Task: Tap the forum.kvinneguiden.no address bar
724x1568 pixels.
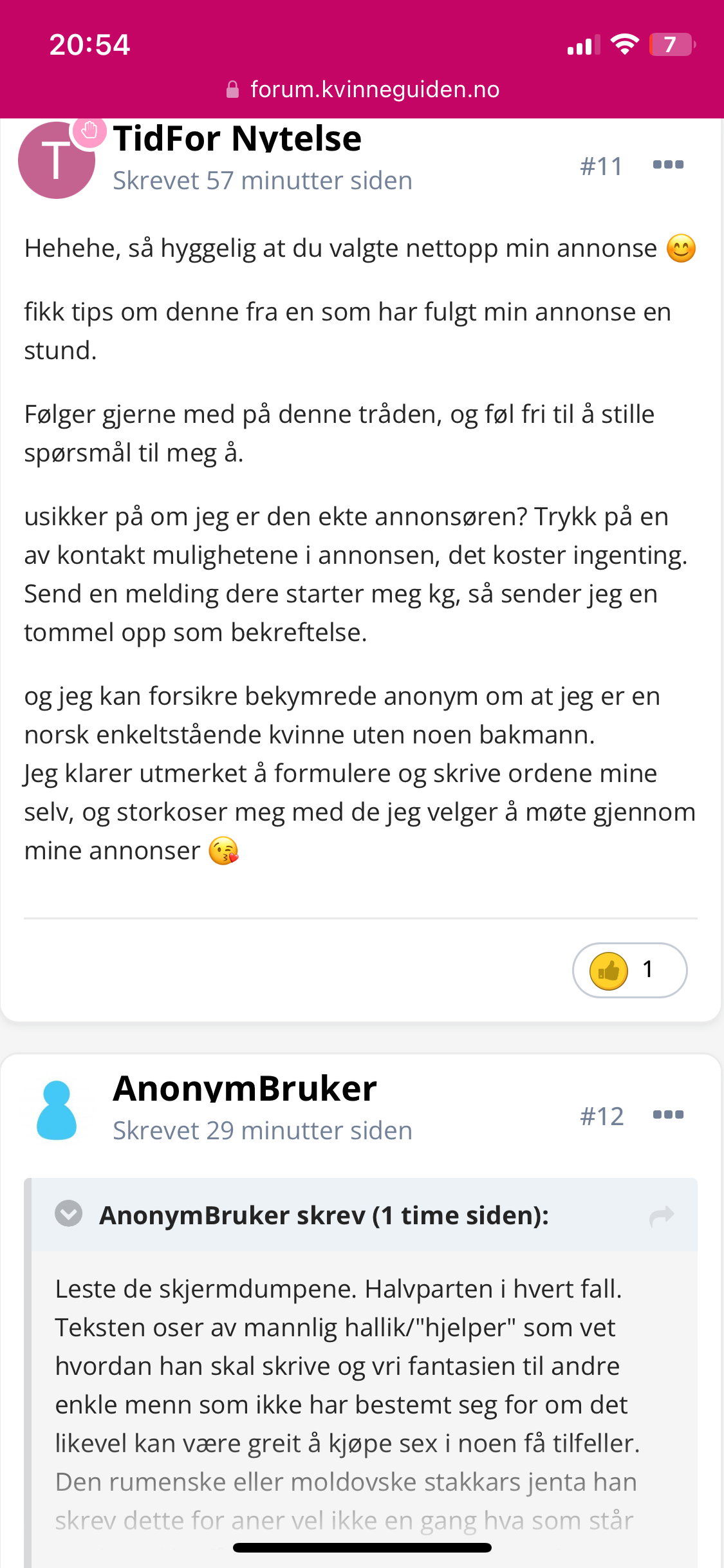Action: (x=362, y=89)
